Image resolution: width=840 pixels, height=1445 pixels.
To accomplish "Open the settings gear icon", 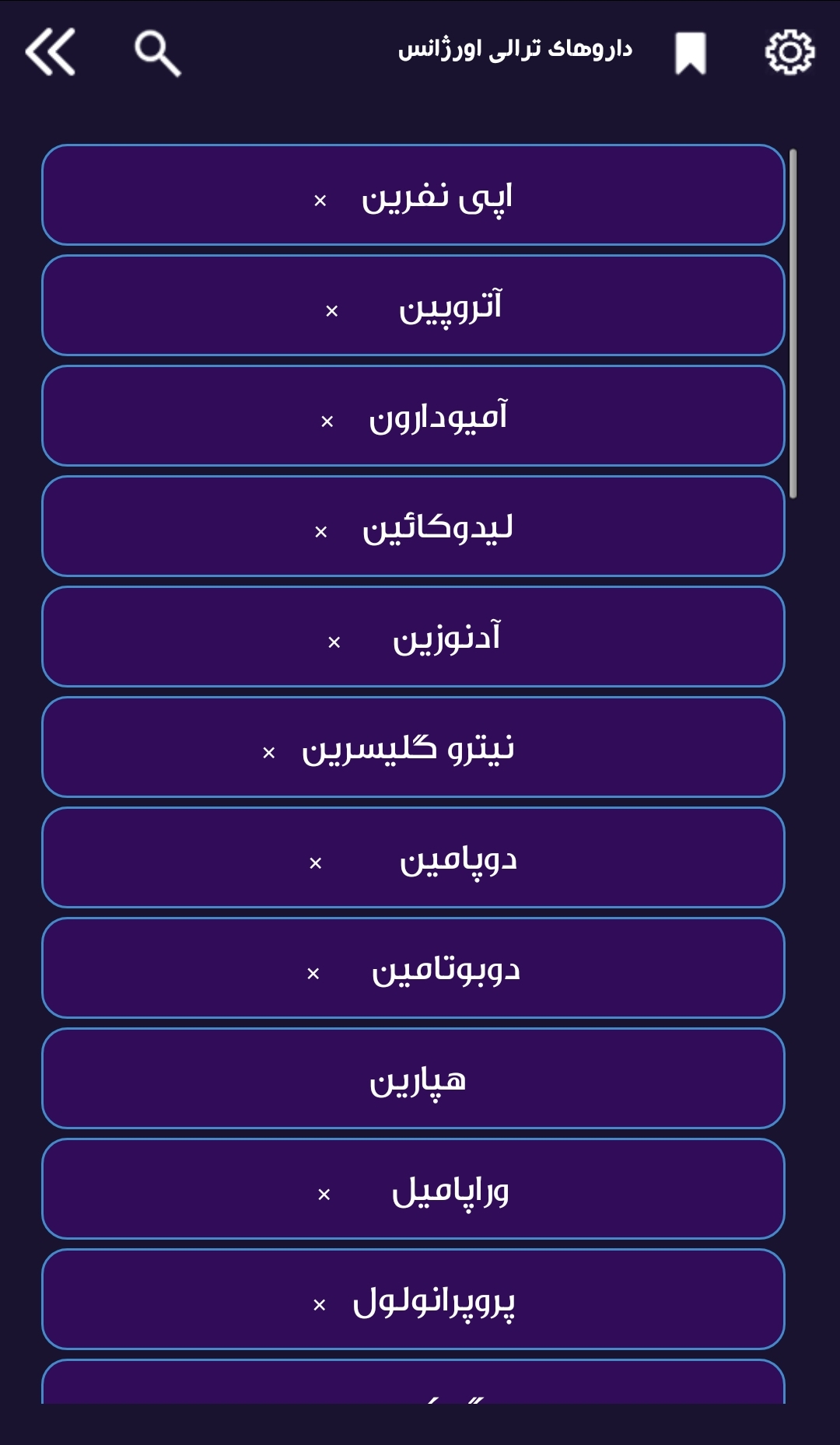I will tap(789, 52).
